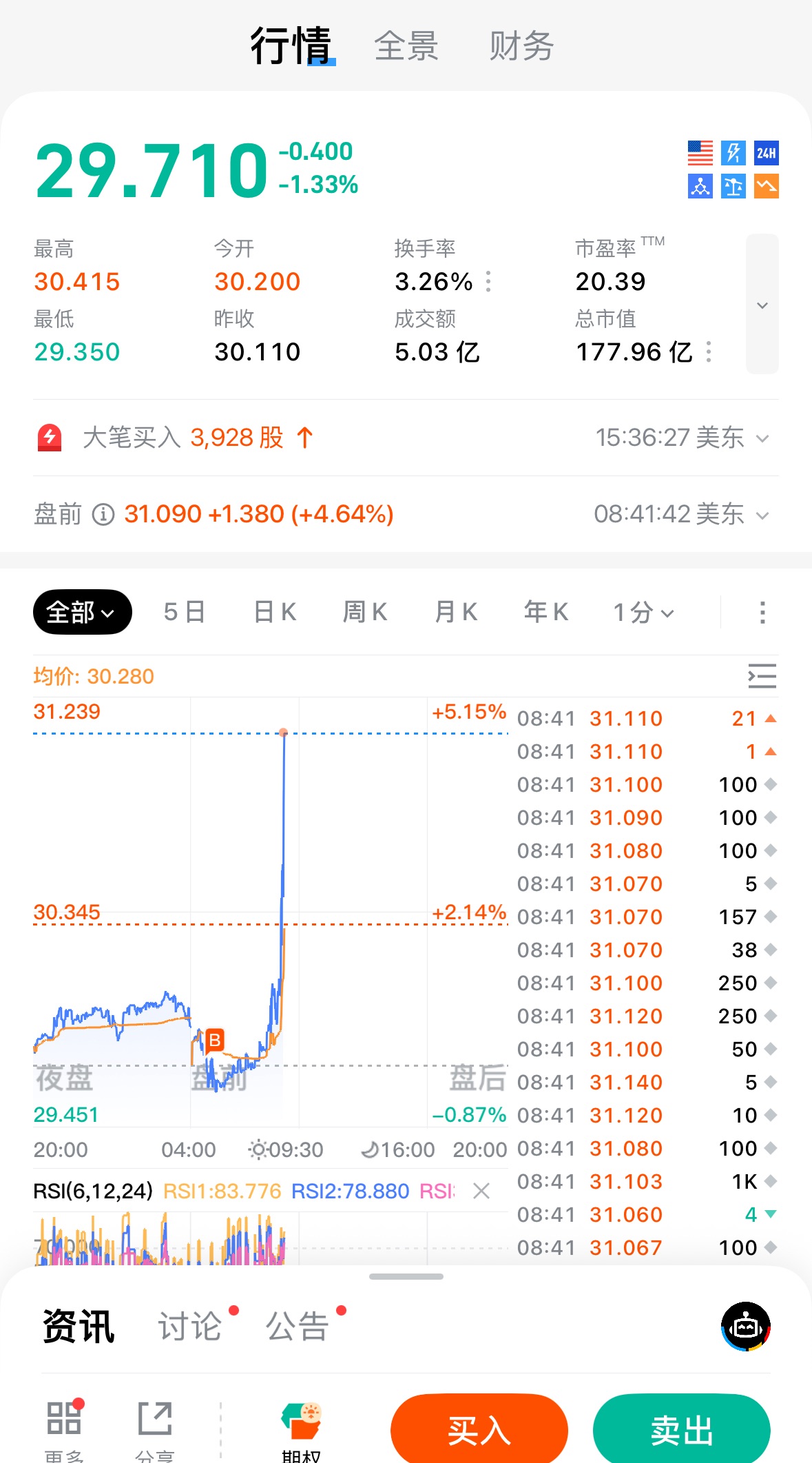Viewport: 812px width, 1463px height.
Task: Open chart settings overflow menu
Action: [x=762, y=612]
